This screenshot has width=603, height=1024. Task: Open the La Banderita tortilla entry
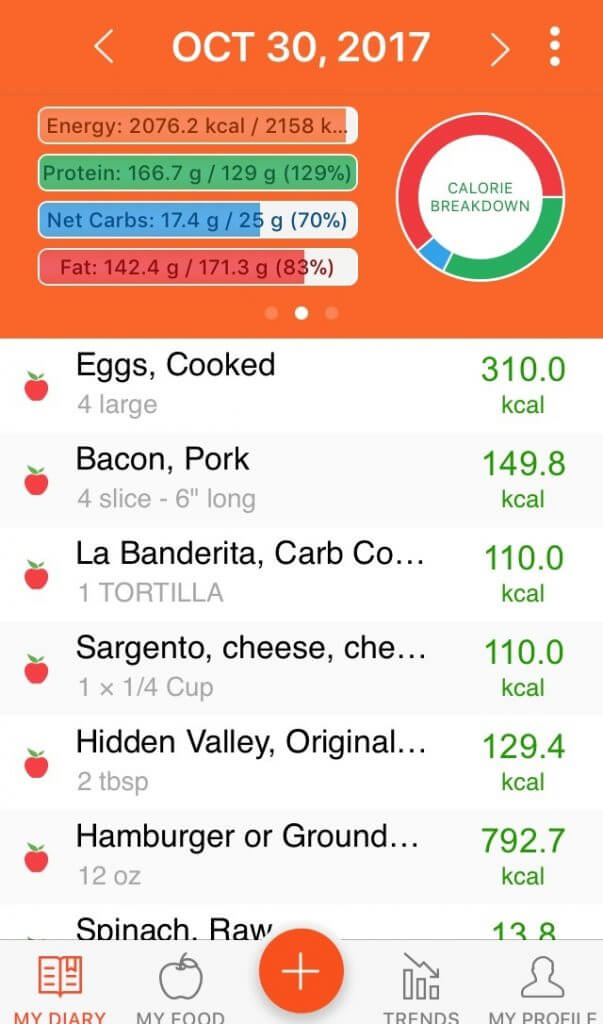click(301, 575)
